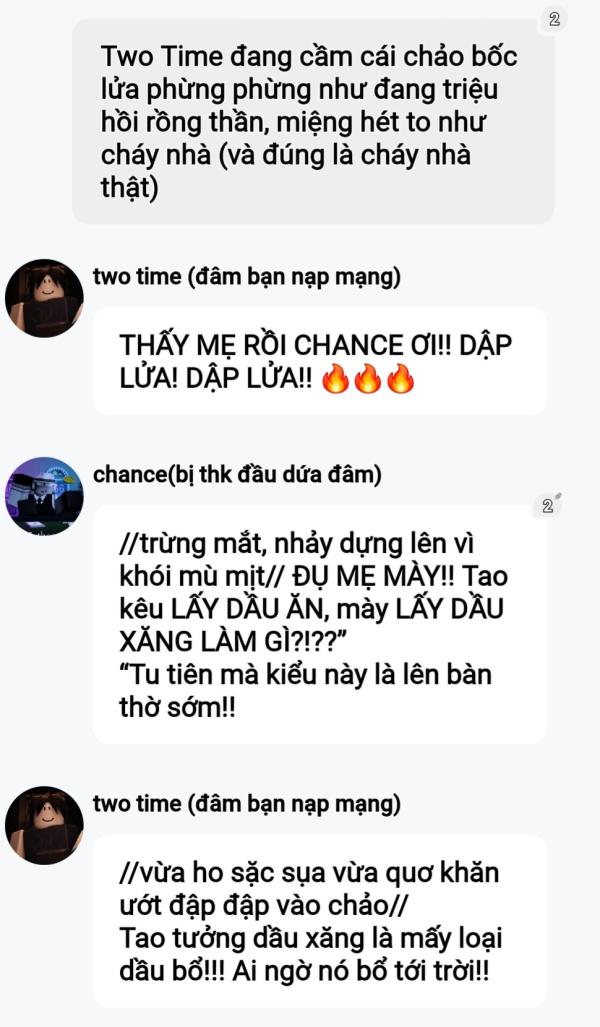
Task: Open chance's profile avatar
Action: (44, 496)
